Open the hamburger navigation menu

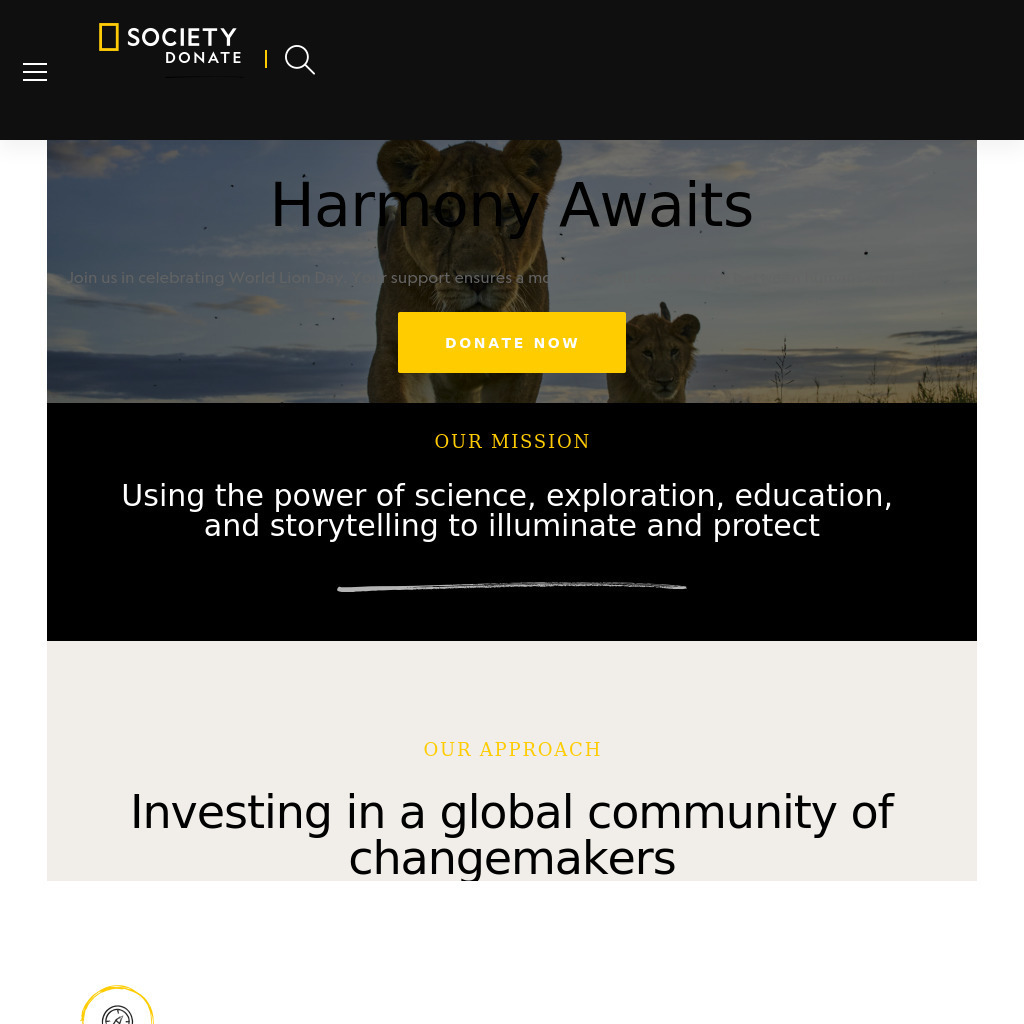(35, 72)
